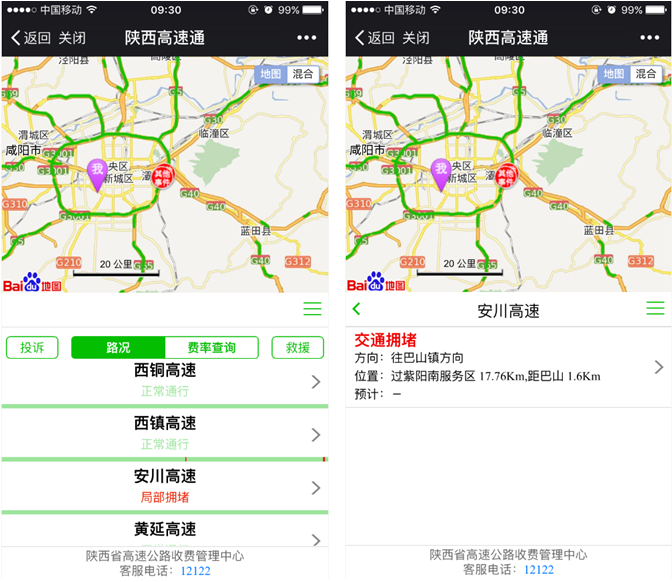This screenshot has width=672, height=582.
Task: Open the 投诉 complaint button
Action: point(32,348)
